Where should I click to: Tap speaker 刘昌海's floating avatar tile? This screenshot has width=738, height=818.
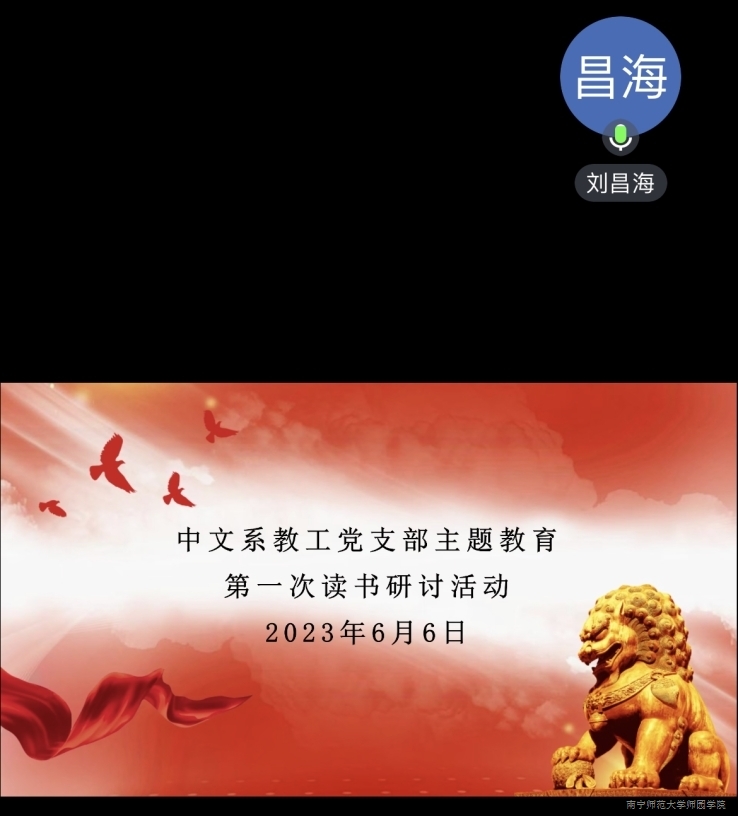click(620, 78)
